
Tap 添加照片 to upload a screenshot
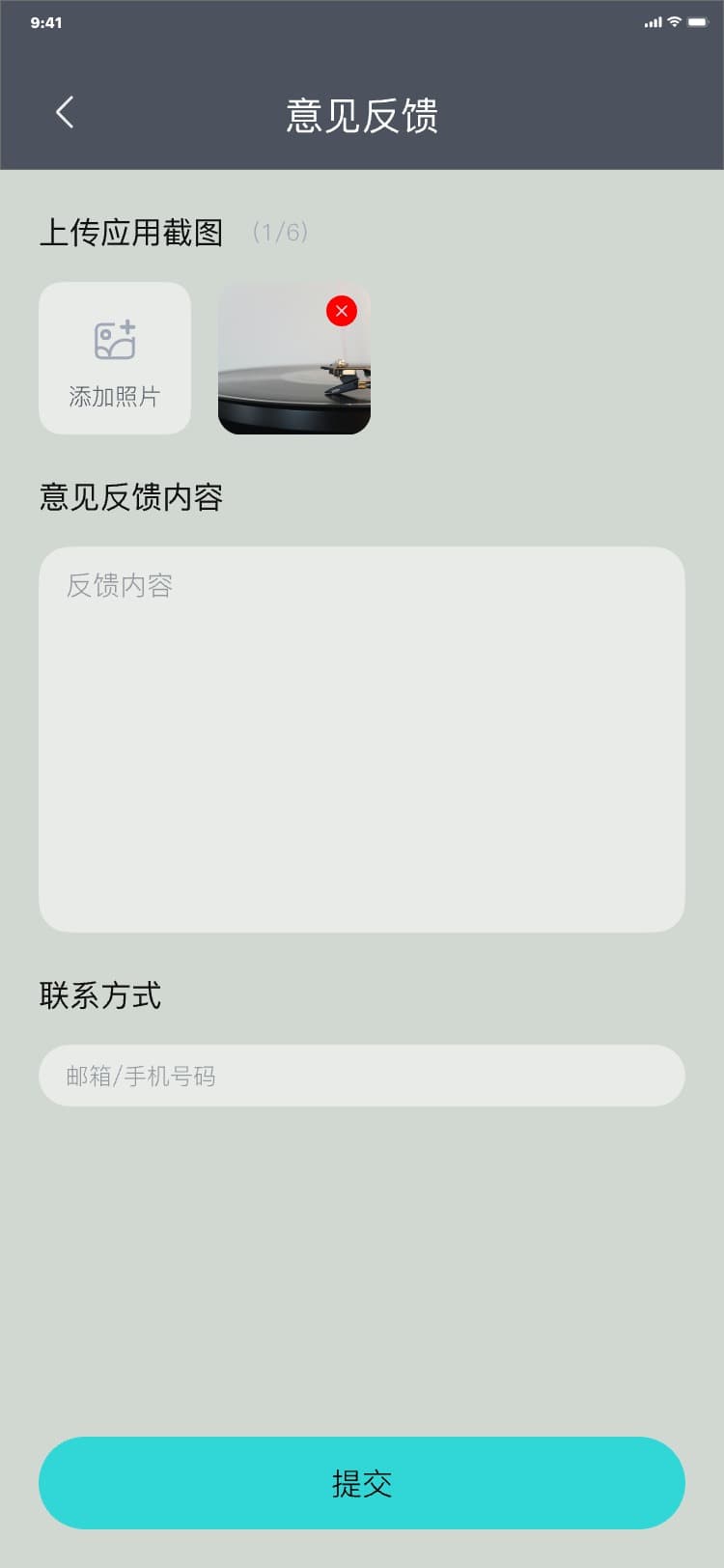tap(115, 358)
